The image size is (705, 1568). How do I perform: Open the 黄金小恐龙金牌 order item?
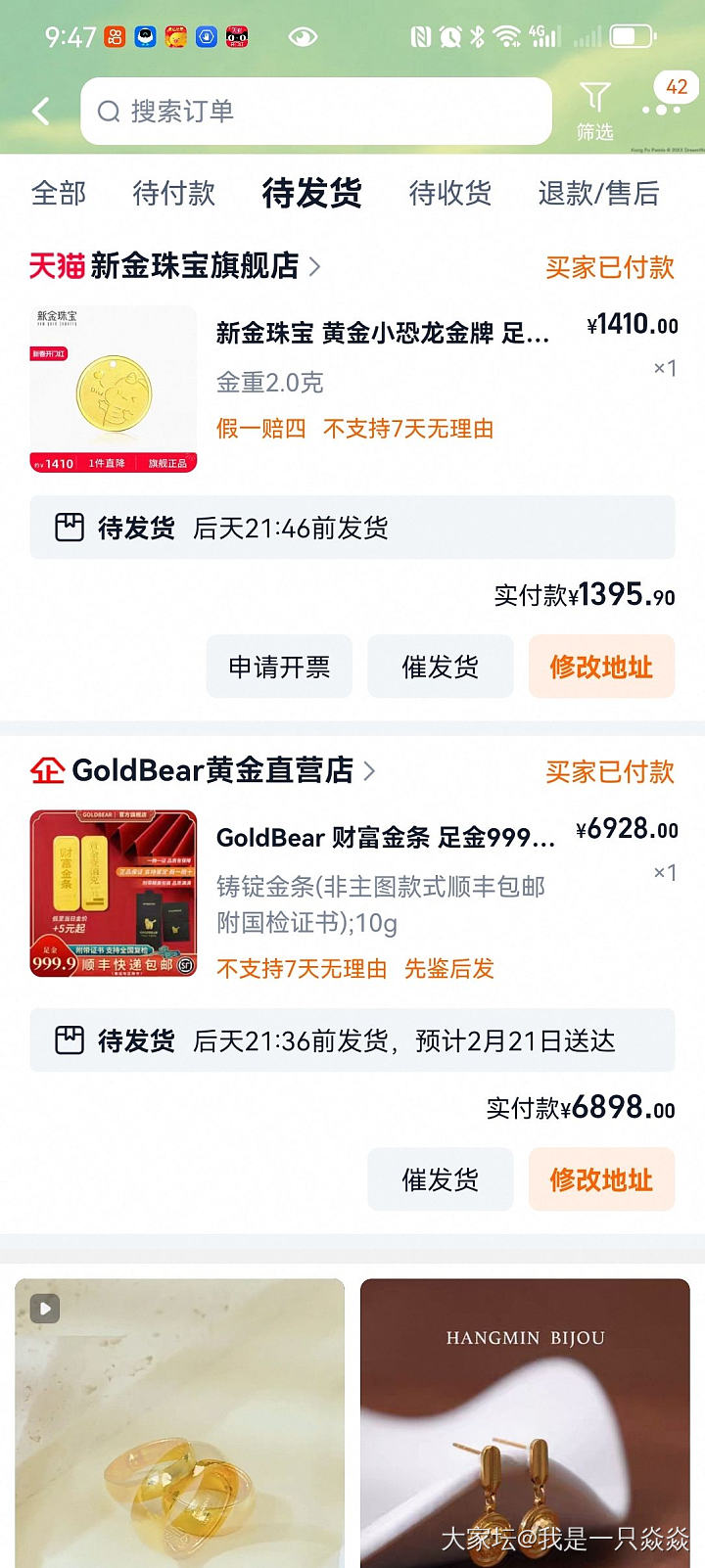[x=382, y=334]
